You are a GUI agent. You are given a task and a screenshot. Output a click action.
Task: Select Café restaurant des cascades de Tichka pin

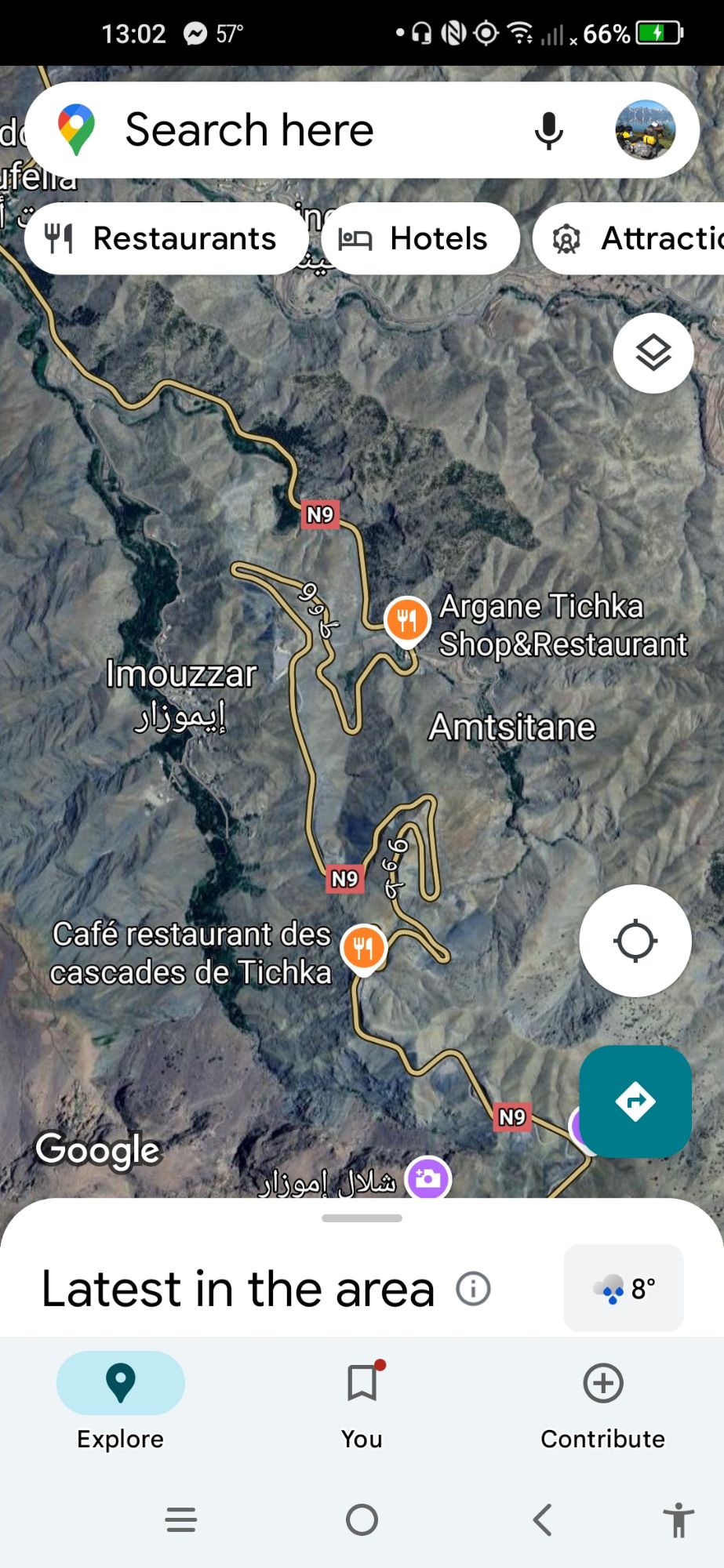363,948
